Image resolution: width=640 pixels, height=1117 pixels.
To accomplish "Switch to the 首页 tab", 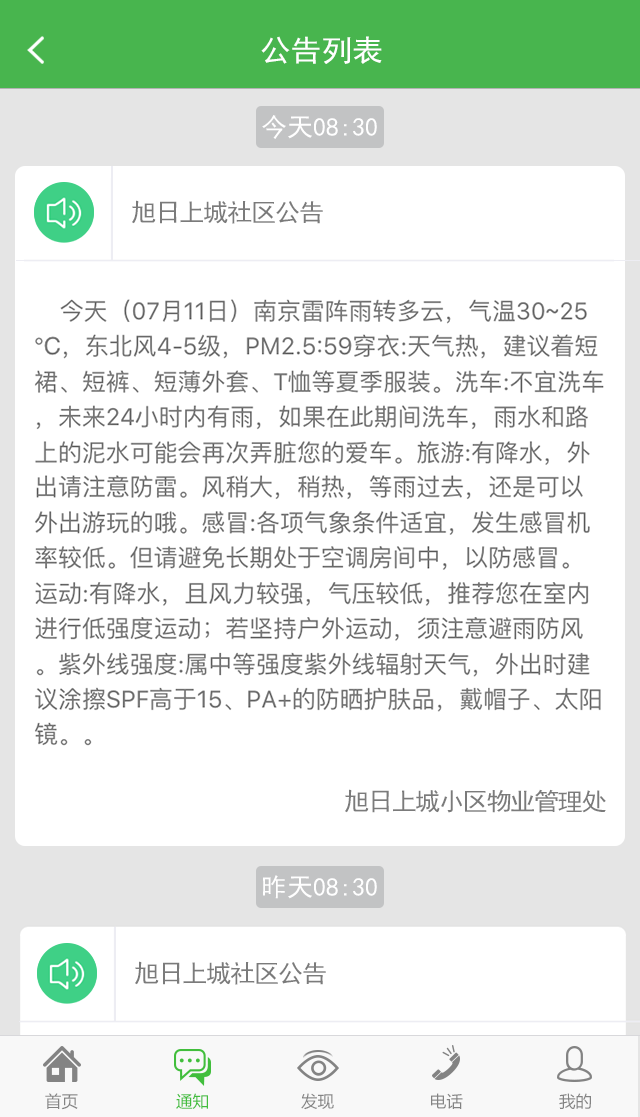I will point(62,1077).
